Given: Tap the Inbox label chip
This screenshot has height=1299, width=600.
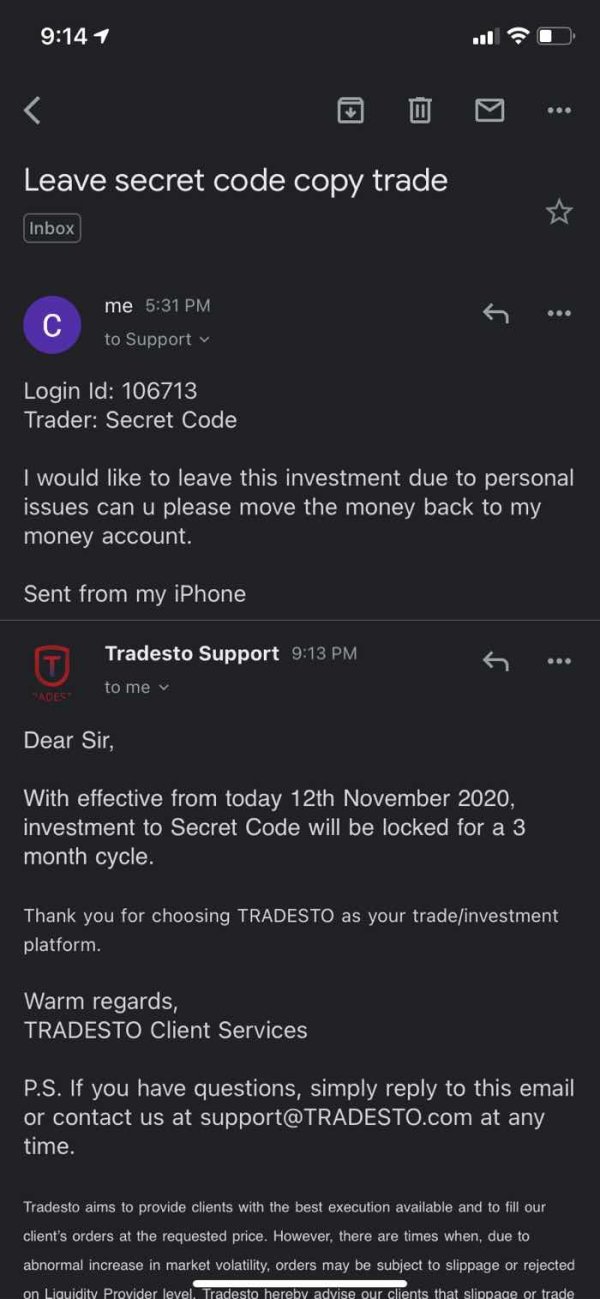Looking at the screenshot, I should 52,228.
